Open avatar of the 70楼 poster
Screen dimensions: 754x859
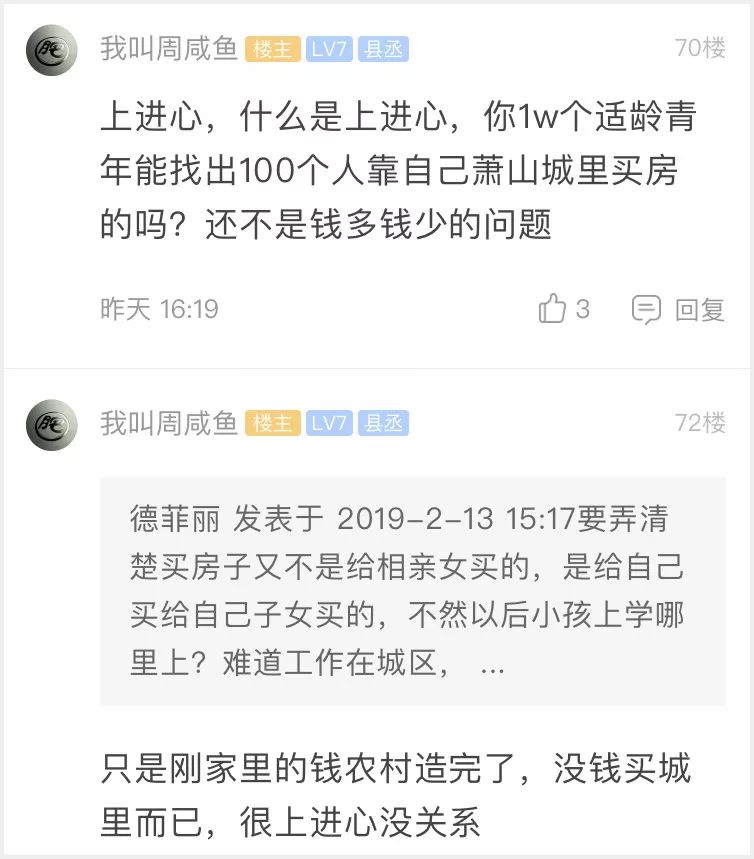[51, 50]
